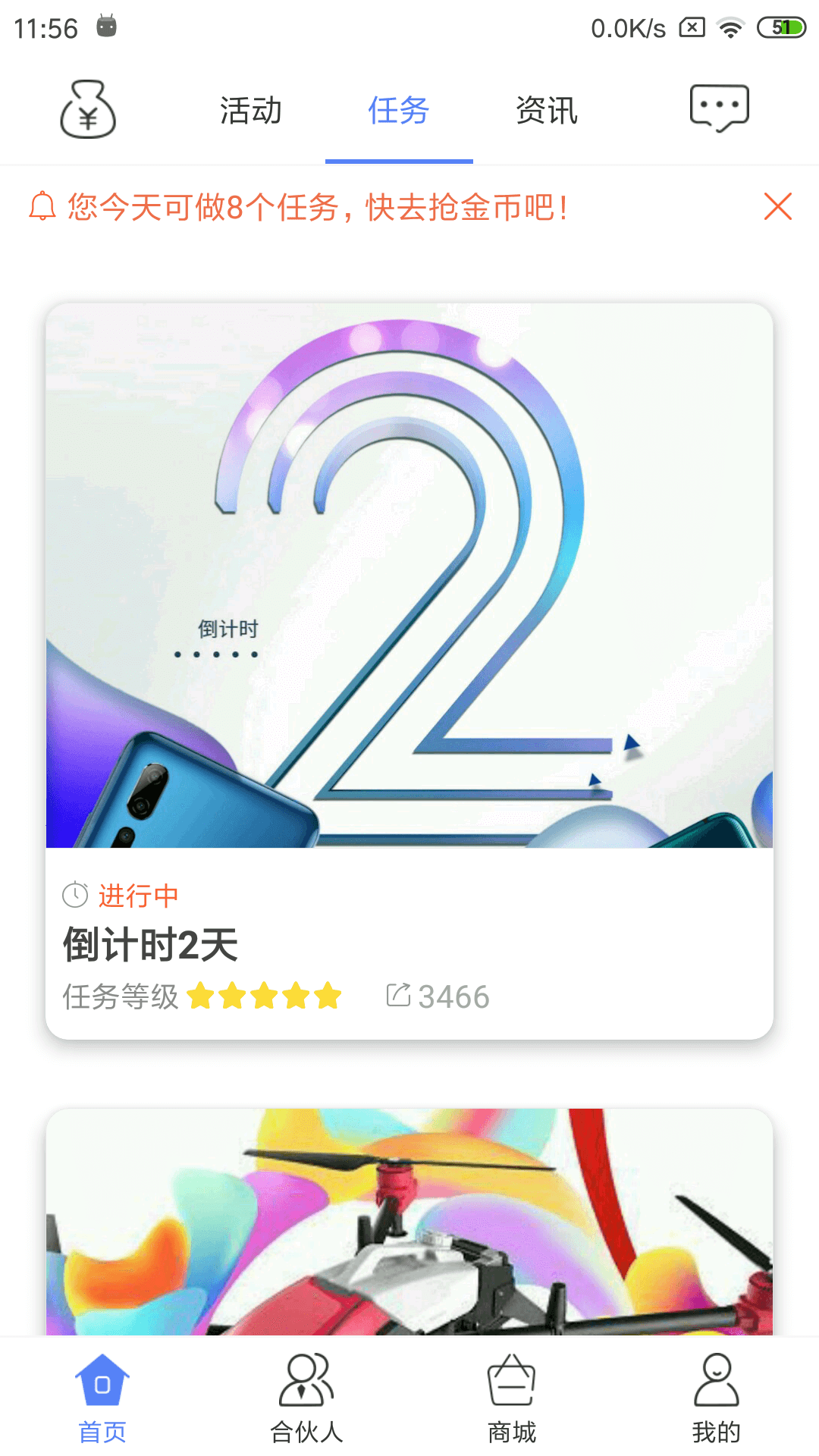Click the 任务等级 label text

click(x=121, y=997)
